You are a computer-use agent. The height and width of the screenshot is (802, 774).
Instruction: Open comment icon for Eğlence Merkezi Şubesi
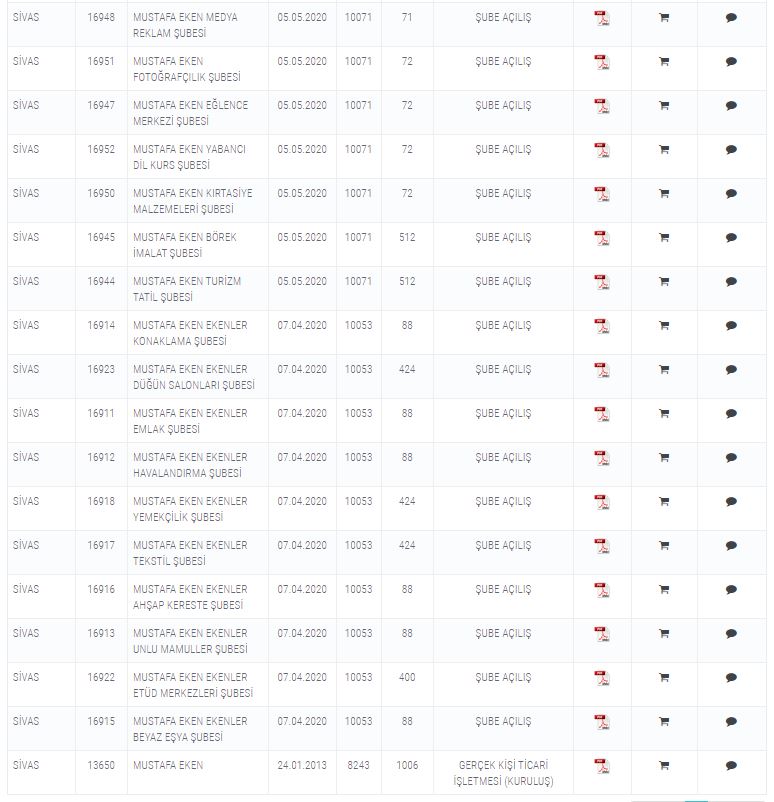click(x=731, y=106)
